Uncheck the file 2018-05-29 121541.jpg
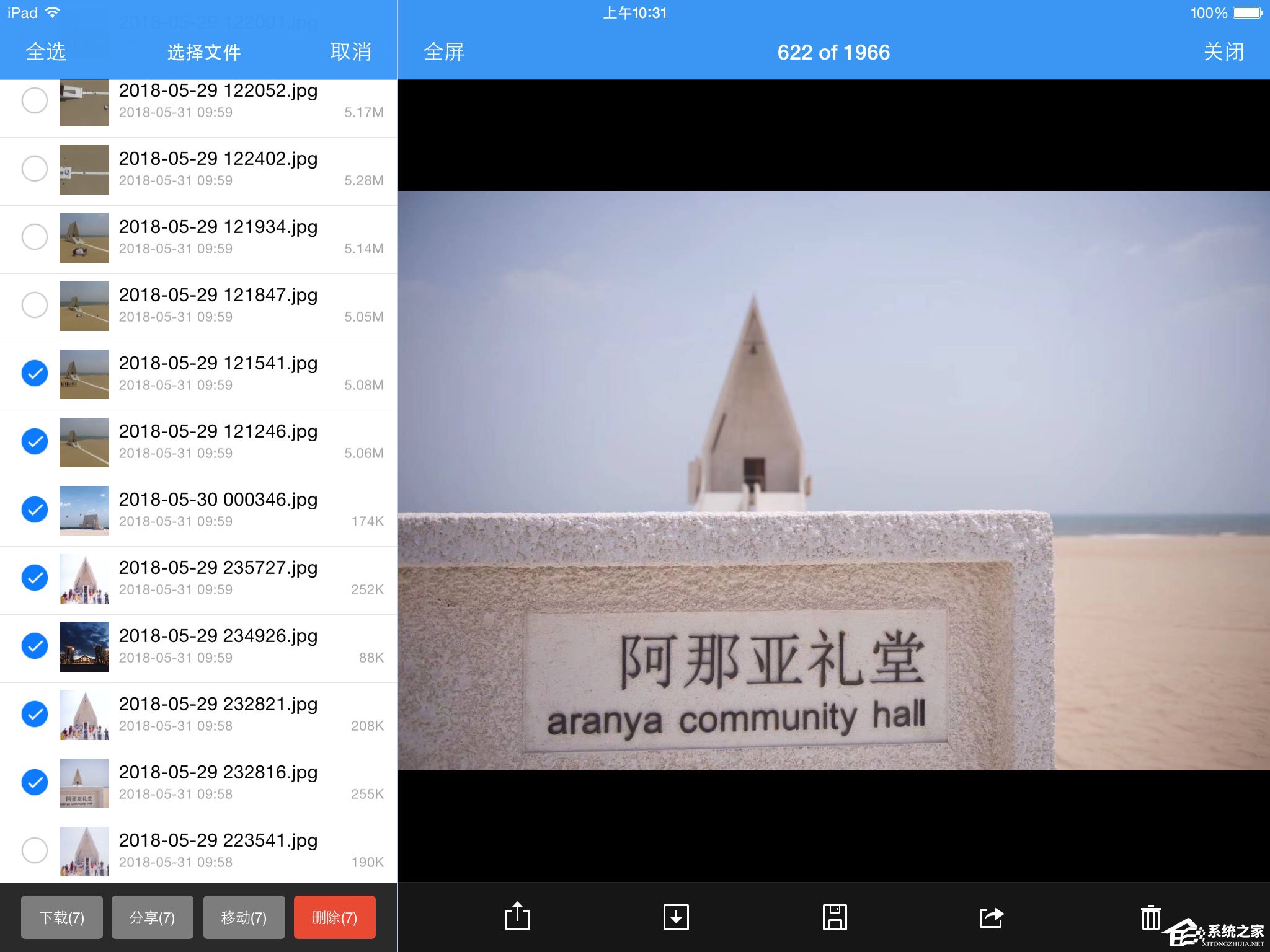Screen dimensions: 1270x952 pyautogui.click(x=35, y=373)
